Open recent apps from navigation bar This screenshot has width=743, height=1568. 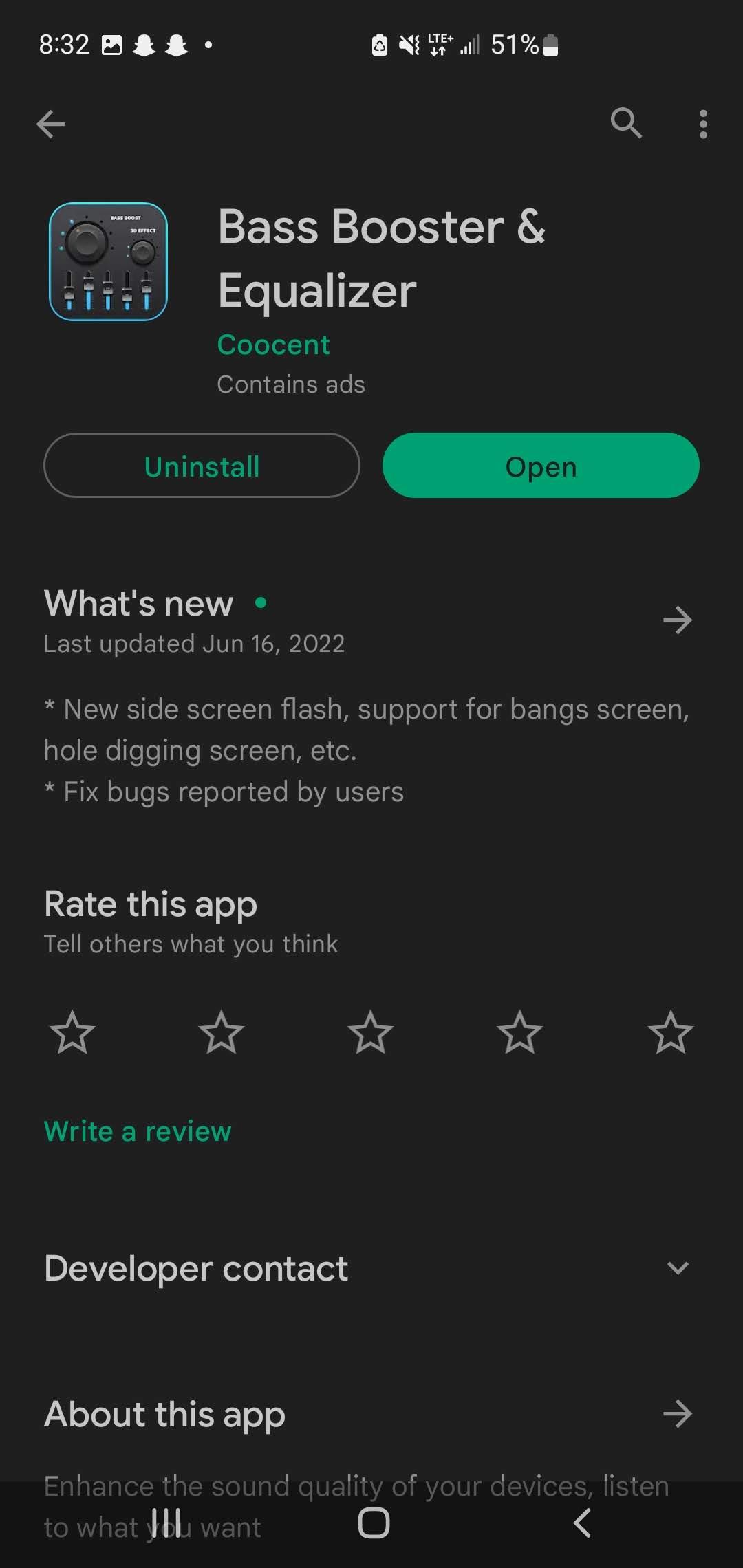[x=166, y=1523]
